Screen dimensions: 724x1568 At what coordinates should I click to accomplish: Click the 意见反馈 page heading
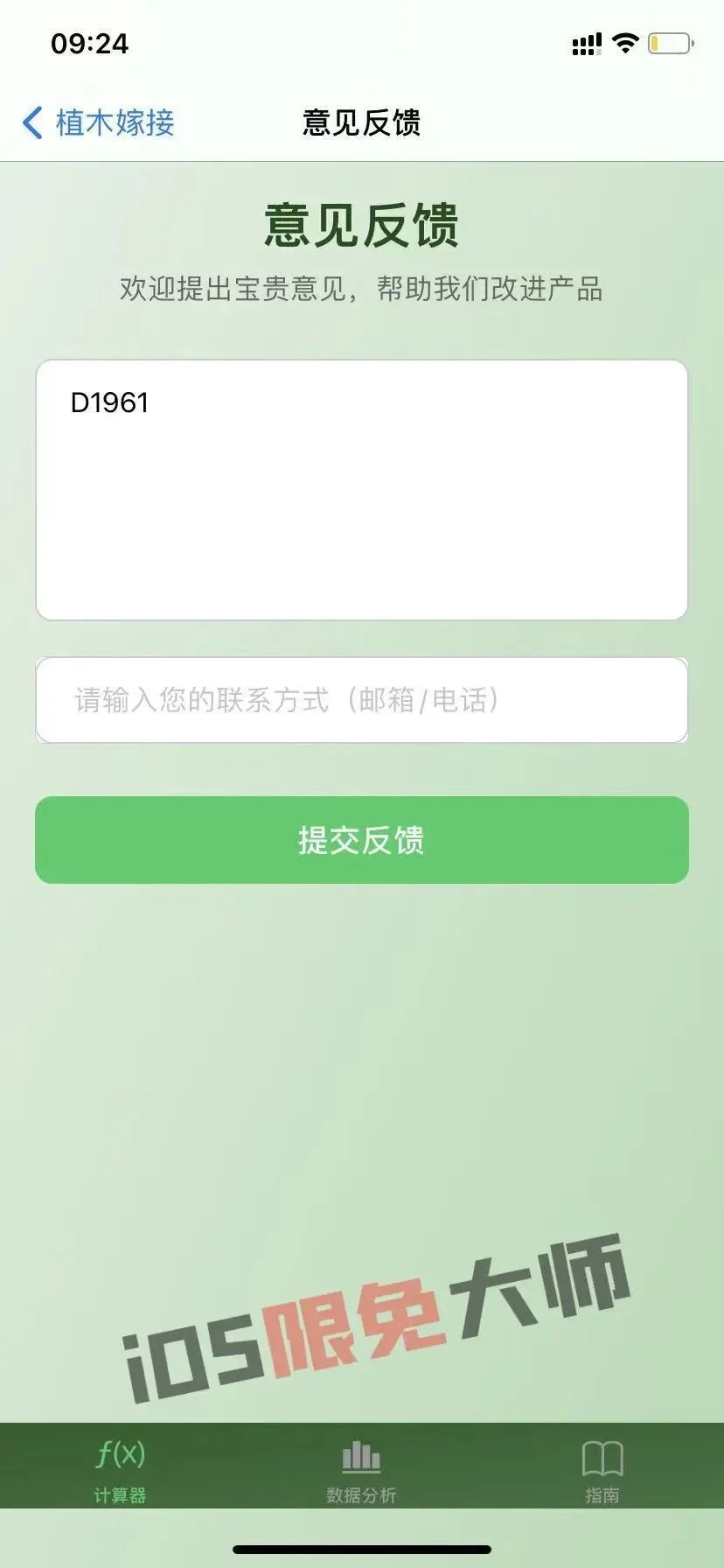[x=361, y=222]
